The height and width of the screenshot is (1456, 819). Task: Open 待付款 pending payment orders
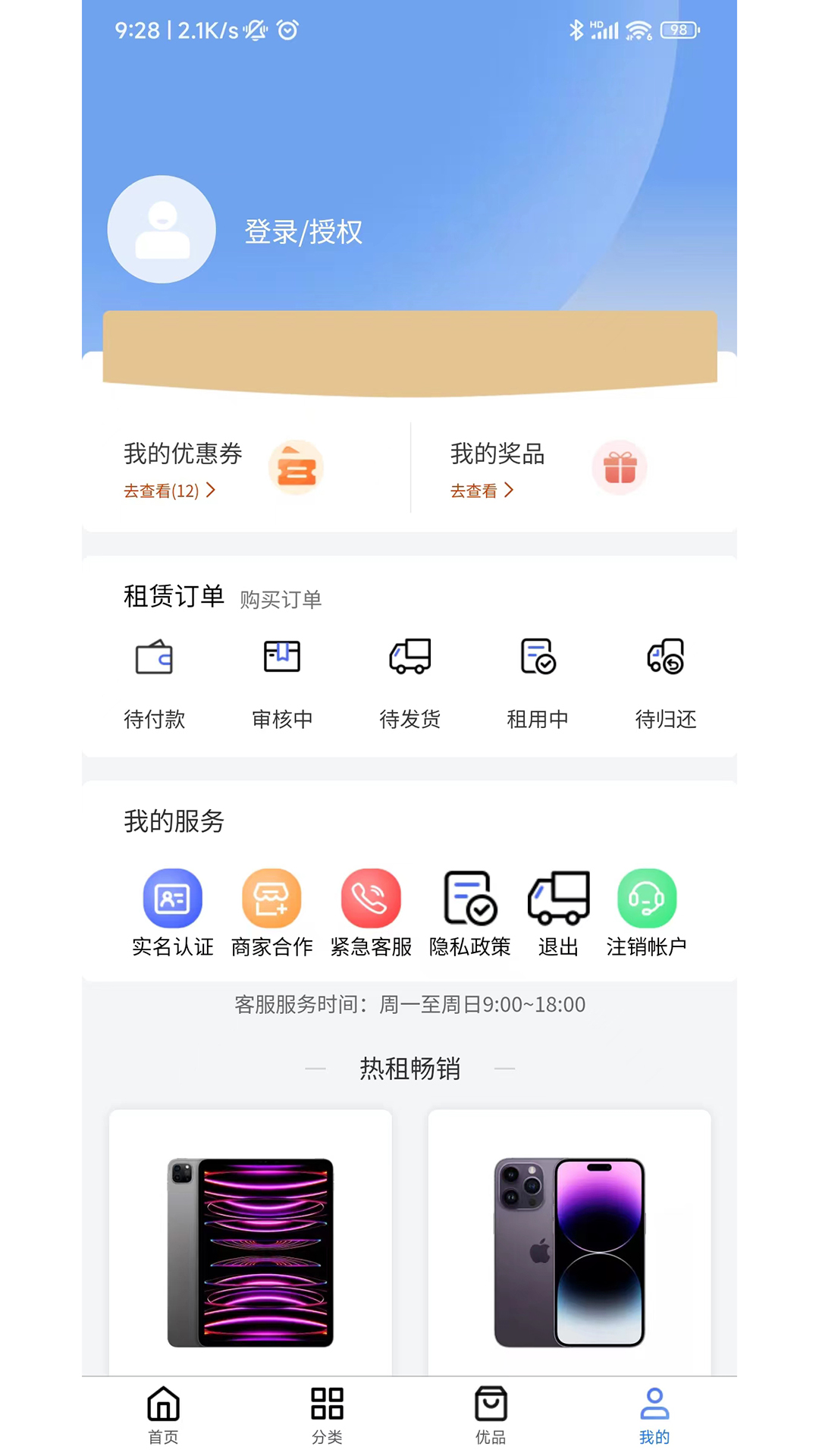pyautogui.click(x=155, y=680)
